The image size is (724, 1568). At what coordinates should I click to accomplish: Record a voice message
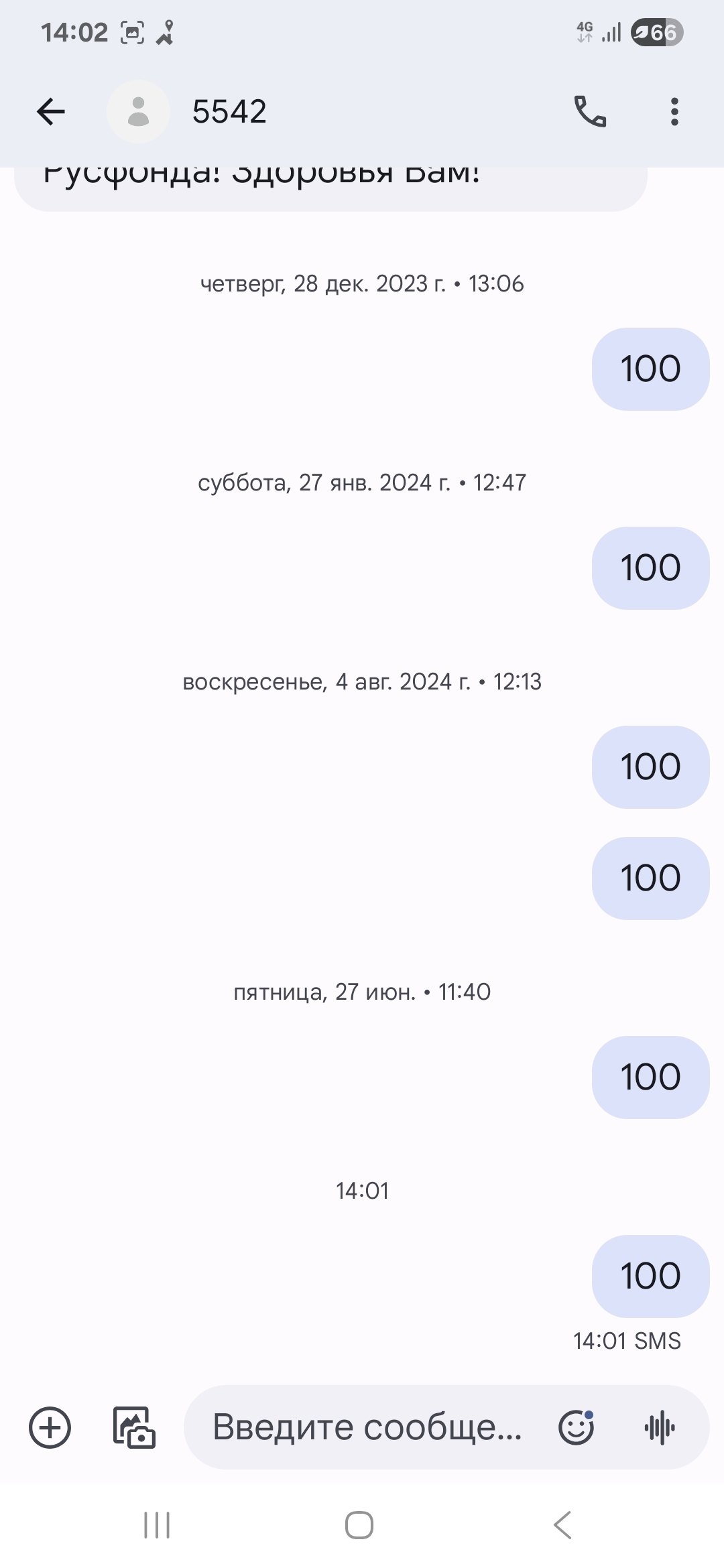click(x=660, y=1427)
